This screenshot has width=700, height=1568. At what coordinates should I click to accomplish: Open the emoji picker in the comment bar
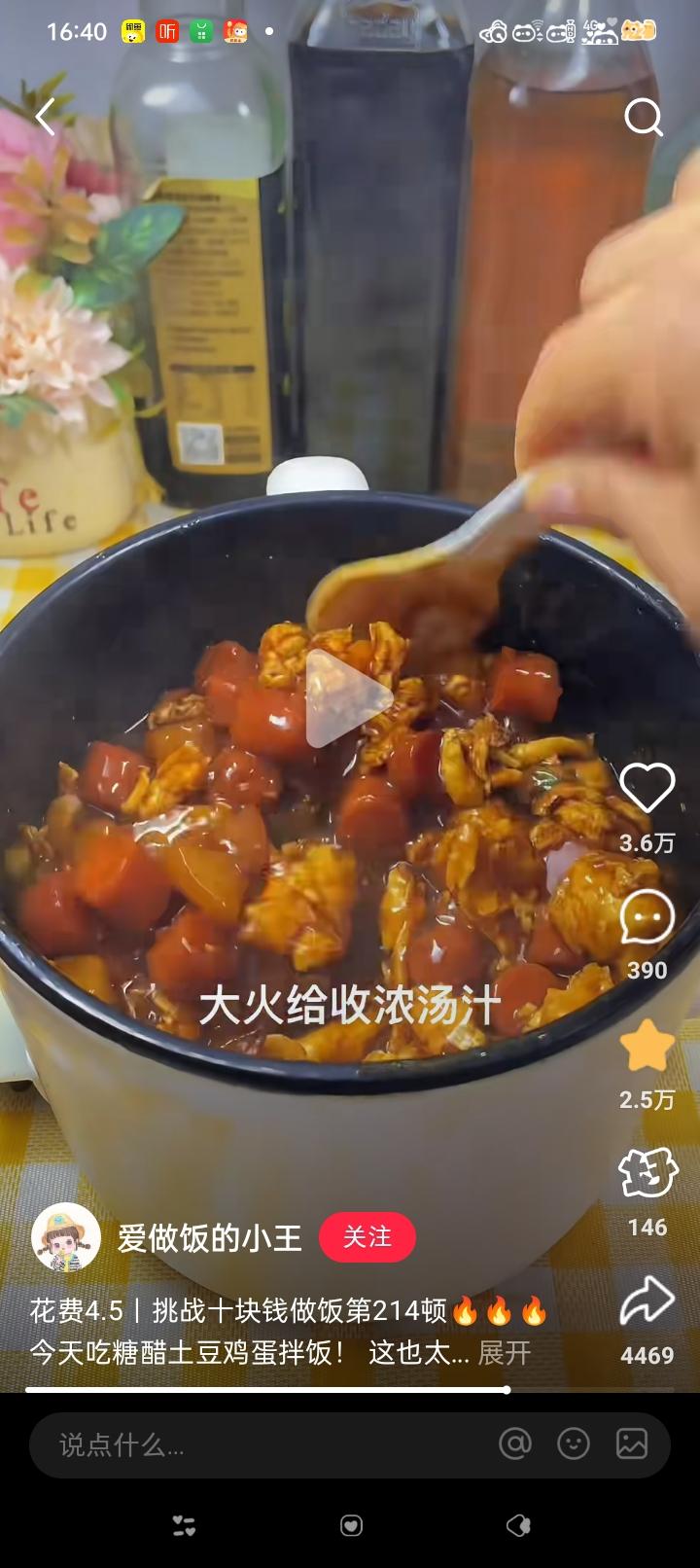tap(574, 1444)
